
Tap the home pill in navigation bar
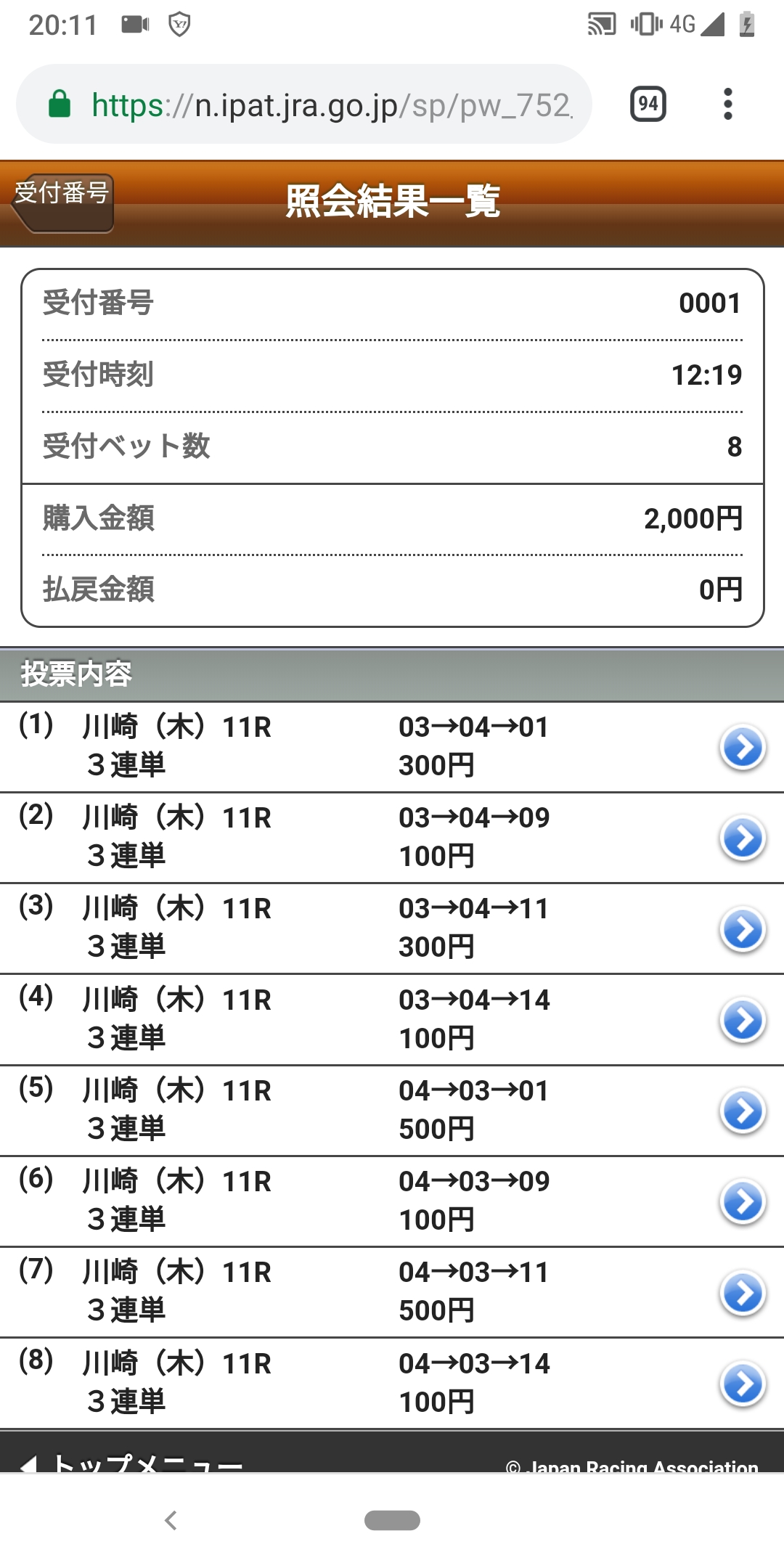(x=392, y=1520)
